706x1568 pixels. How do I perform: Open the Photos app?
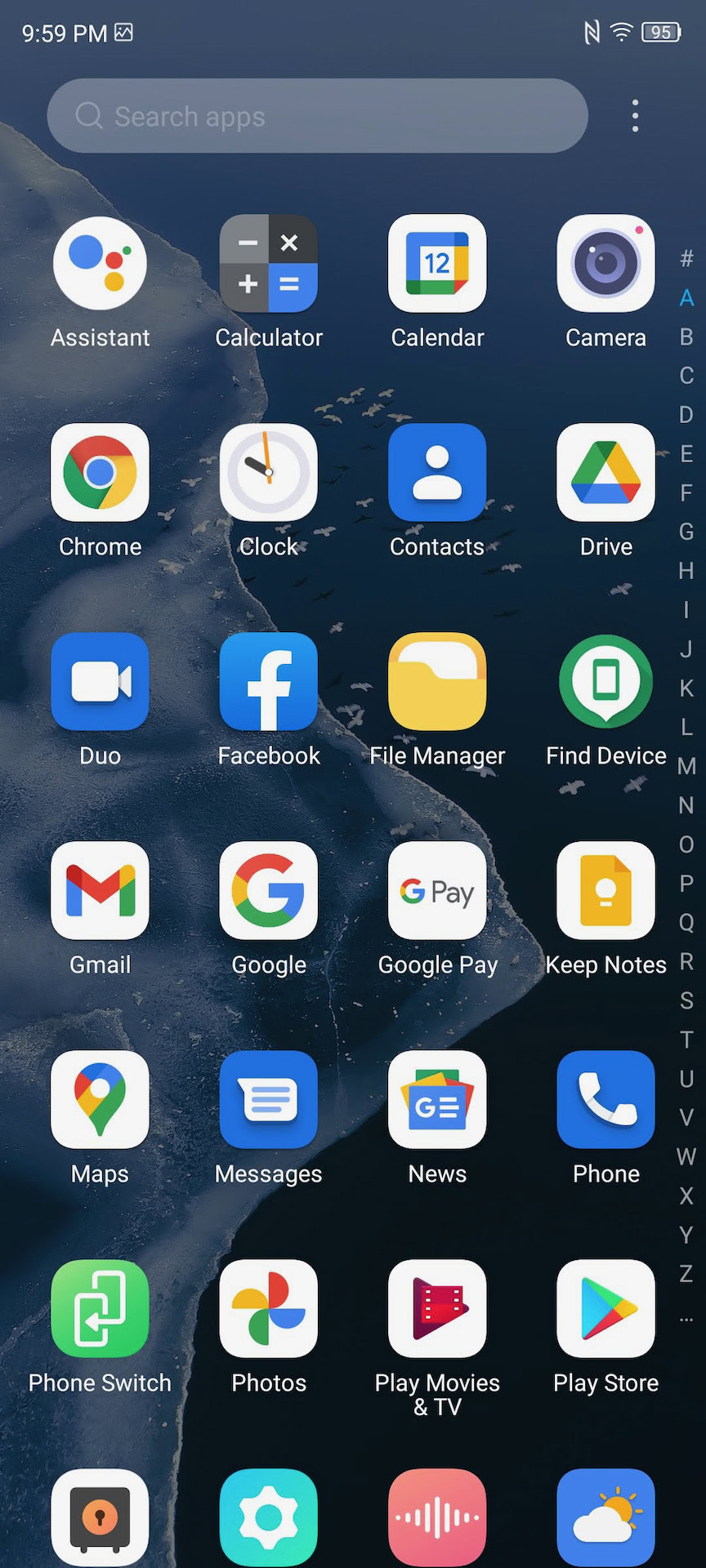click(x=269, y=1309)
